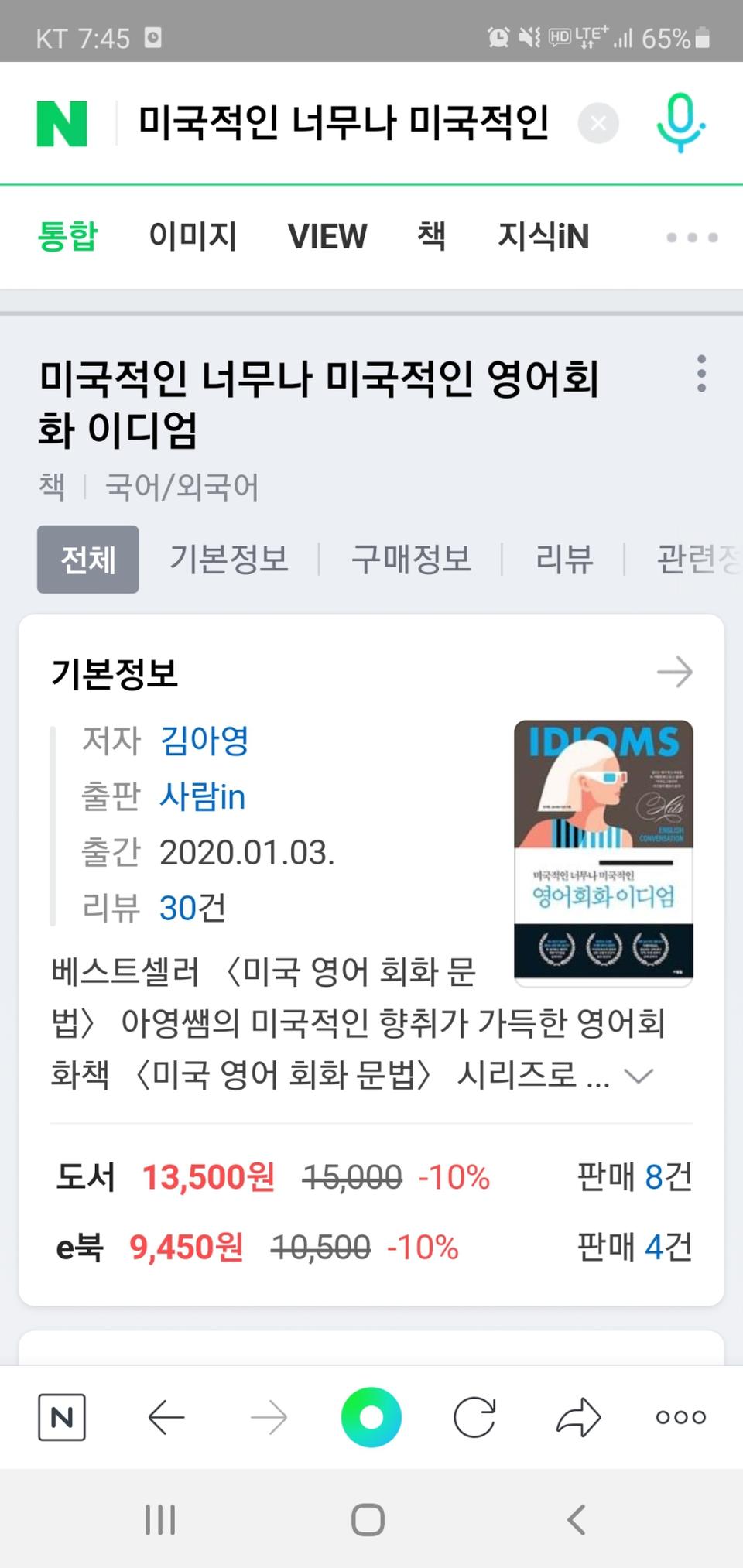Image resolution: width=743 pixels, height=1568 pixels.
Task: Open browser overflow menu with three dots
Action: 680,1417
